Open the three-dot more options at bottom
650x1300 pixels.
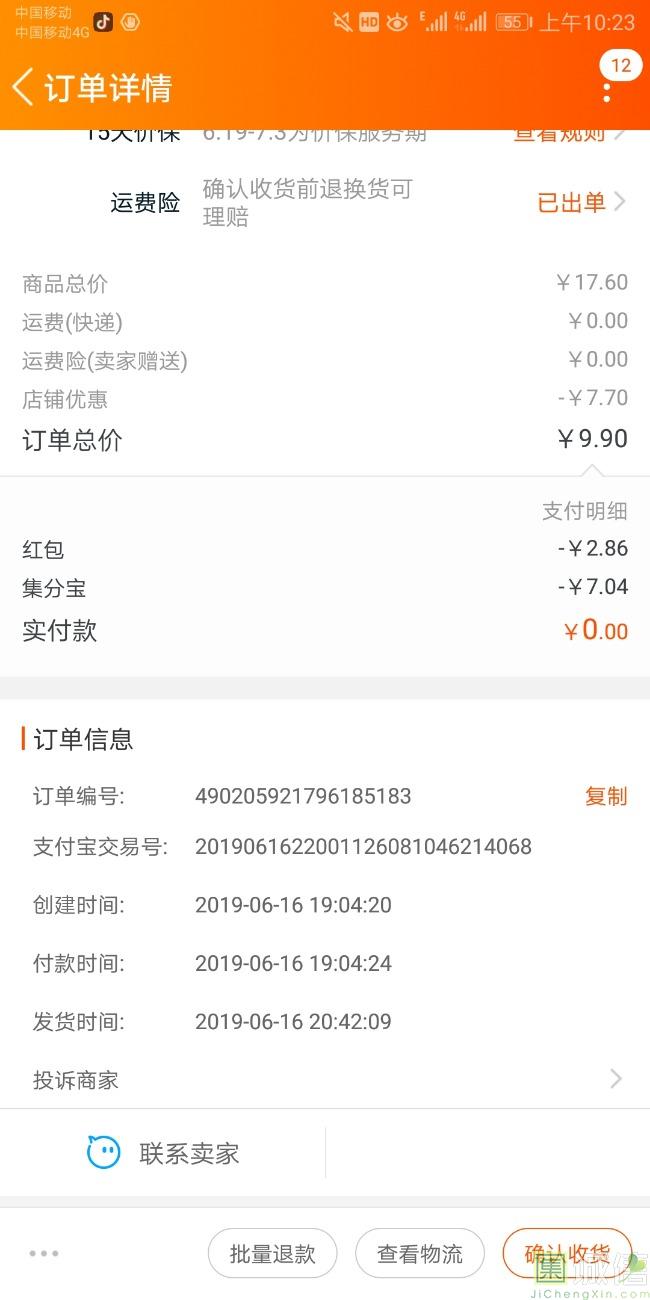click(44, 1253)
